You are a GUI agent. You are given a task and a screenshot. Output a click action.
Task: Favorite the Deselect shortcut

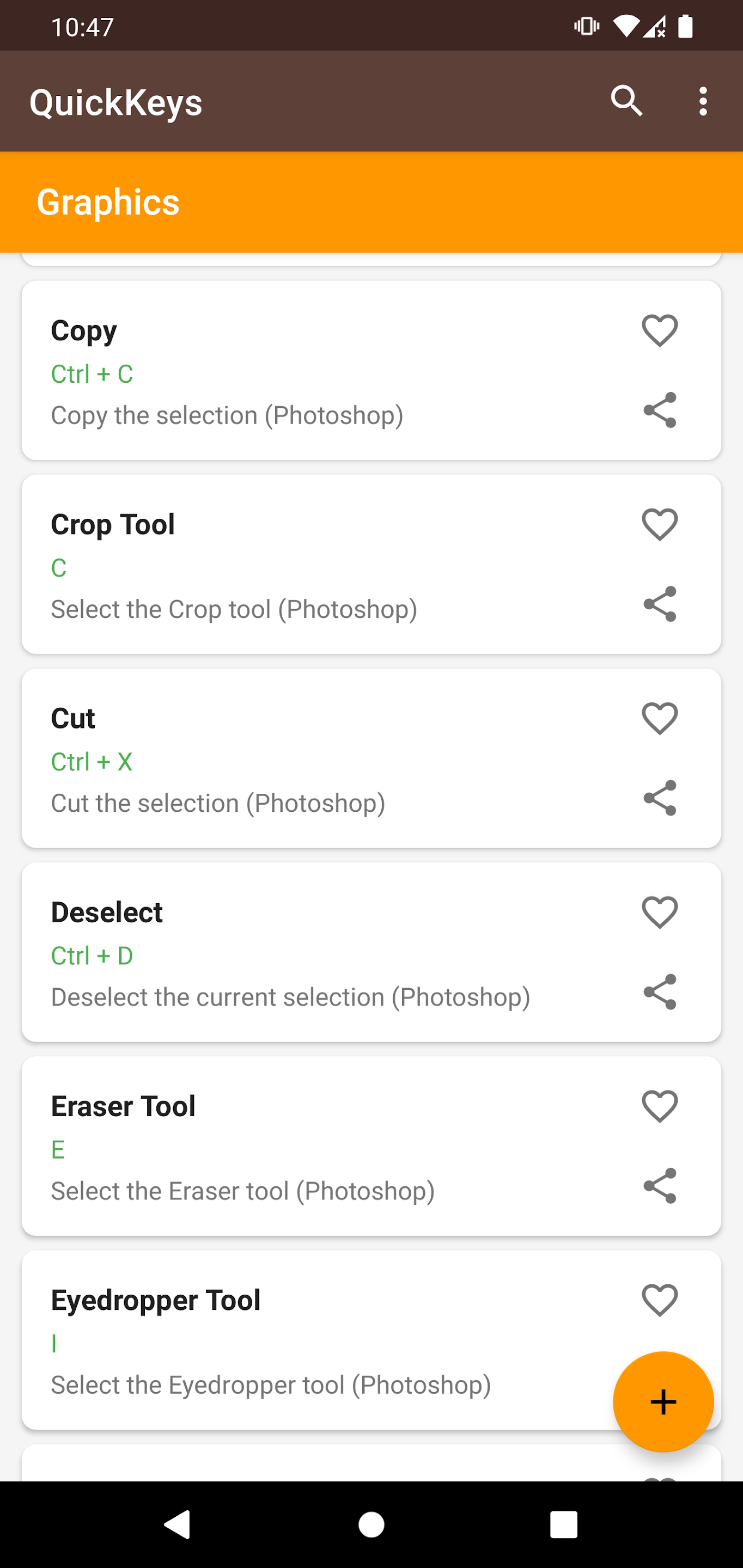[659, 911]
